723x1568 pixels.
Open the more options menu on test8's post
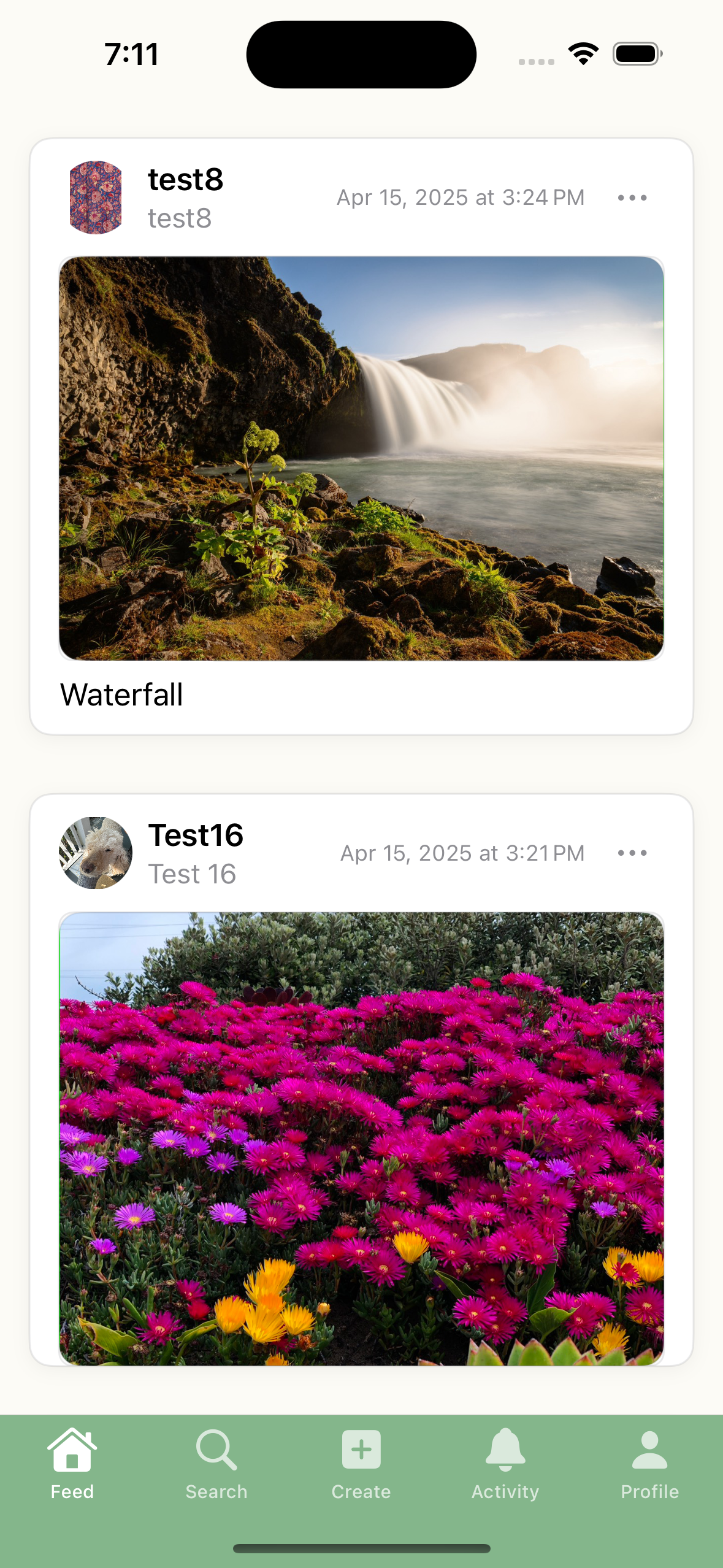632,198
